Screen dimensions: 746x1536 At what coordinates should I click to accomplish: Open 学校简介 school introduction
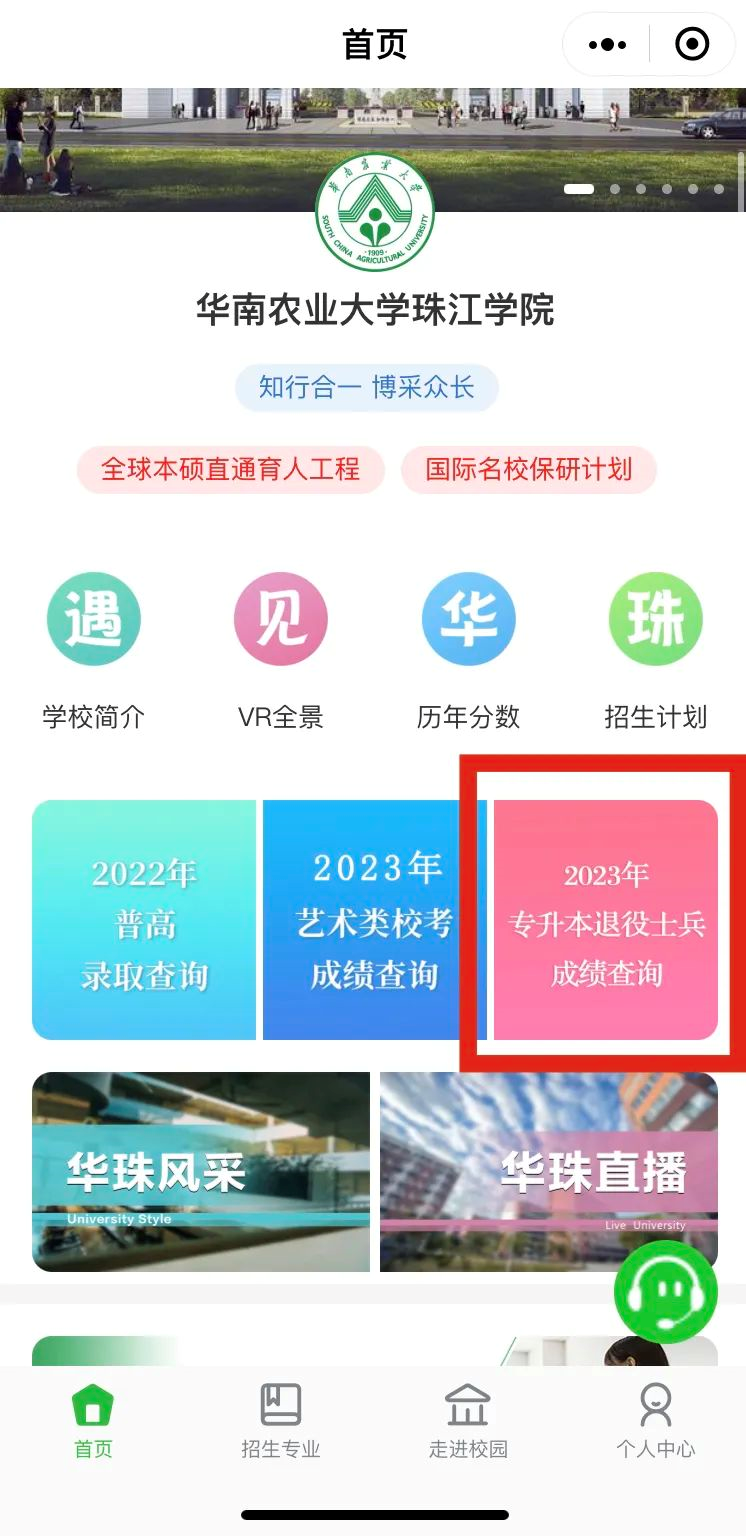94,650
